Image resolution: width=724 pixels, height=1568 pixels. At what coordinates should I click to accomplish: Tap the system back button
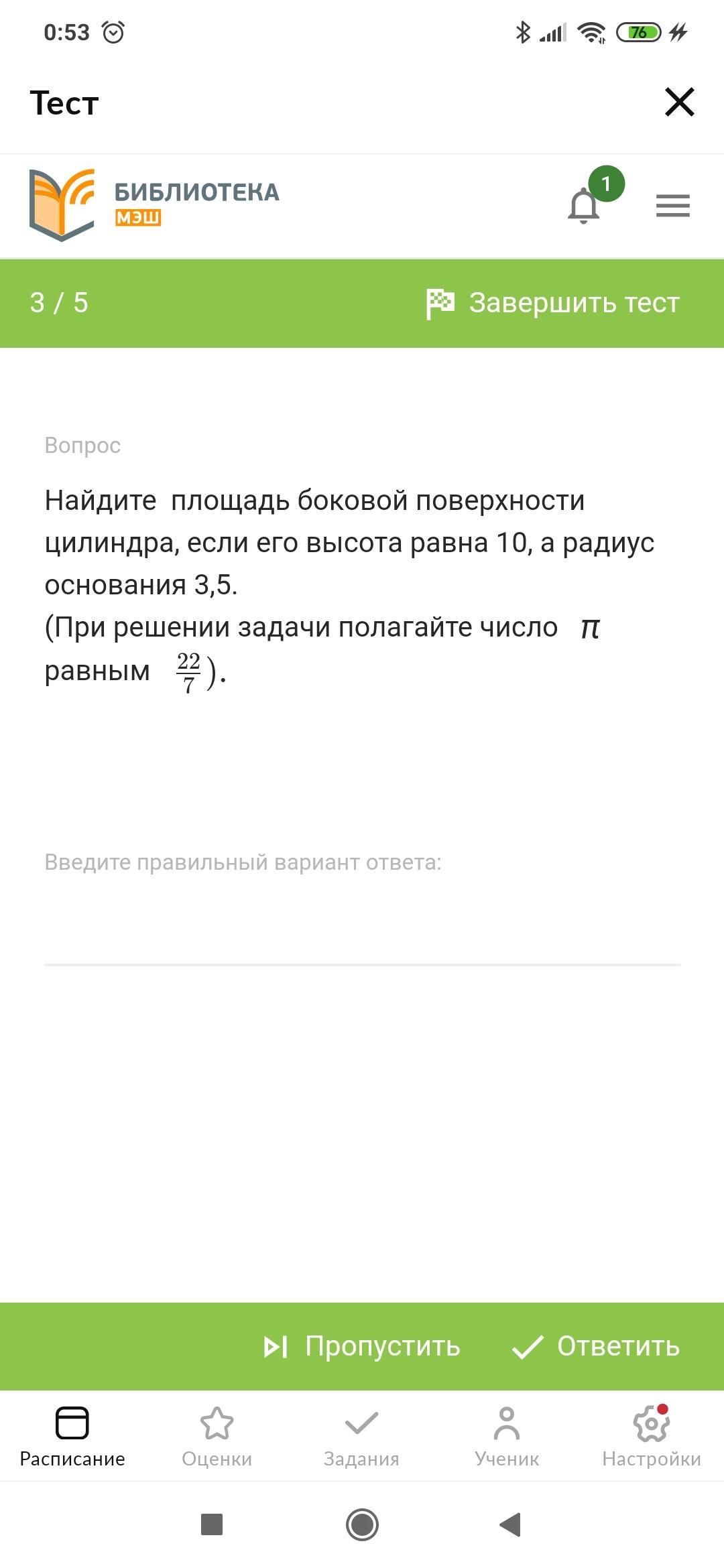(511, 1524)
